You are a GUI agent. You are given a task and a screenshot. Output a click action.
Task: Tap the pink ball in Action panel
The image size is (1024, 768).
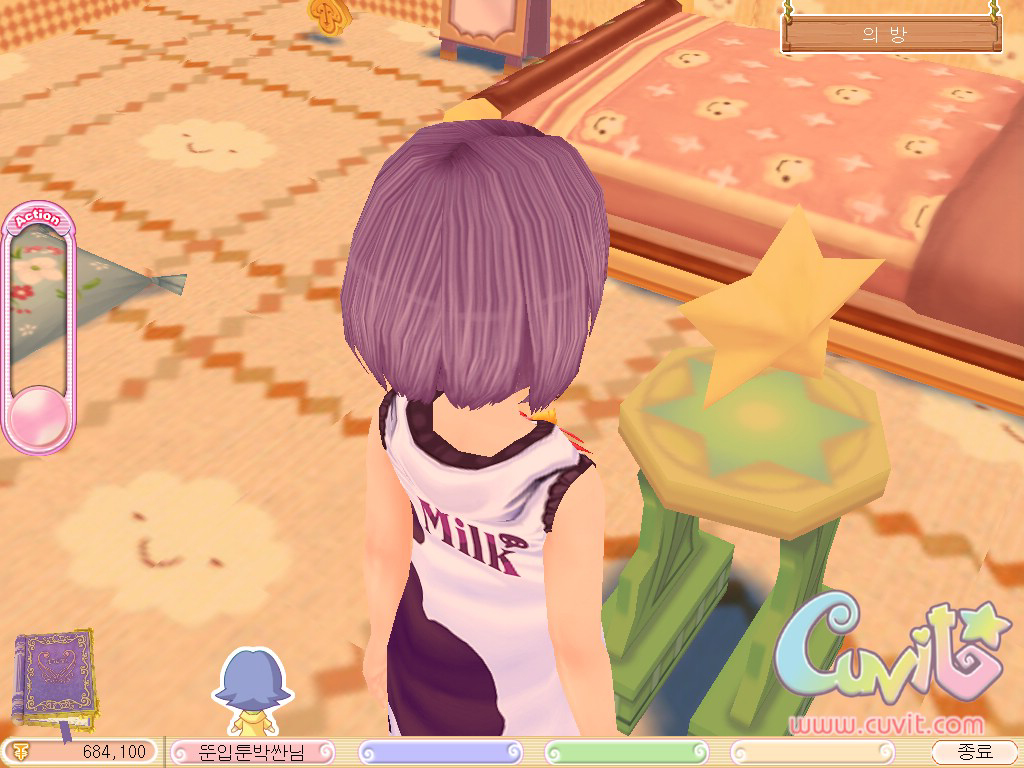pos(39,416)
